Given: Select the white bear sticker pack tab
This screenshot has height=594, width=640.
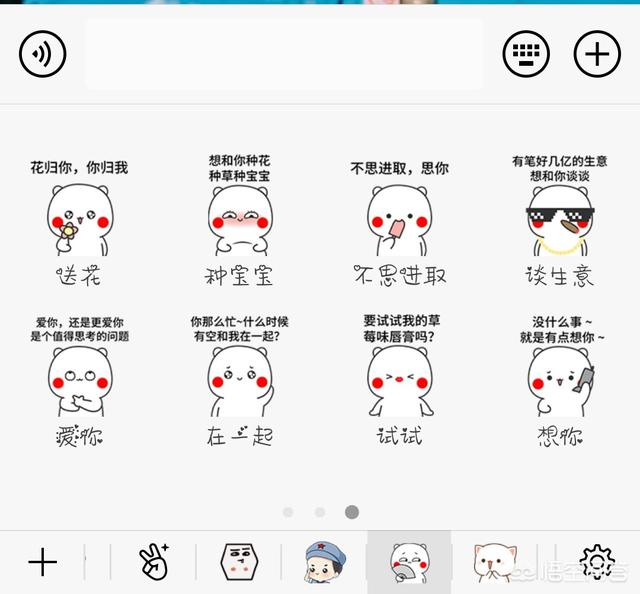Looking at the screenshot, I should coord(409,563).
